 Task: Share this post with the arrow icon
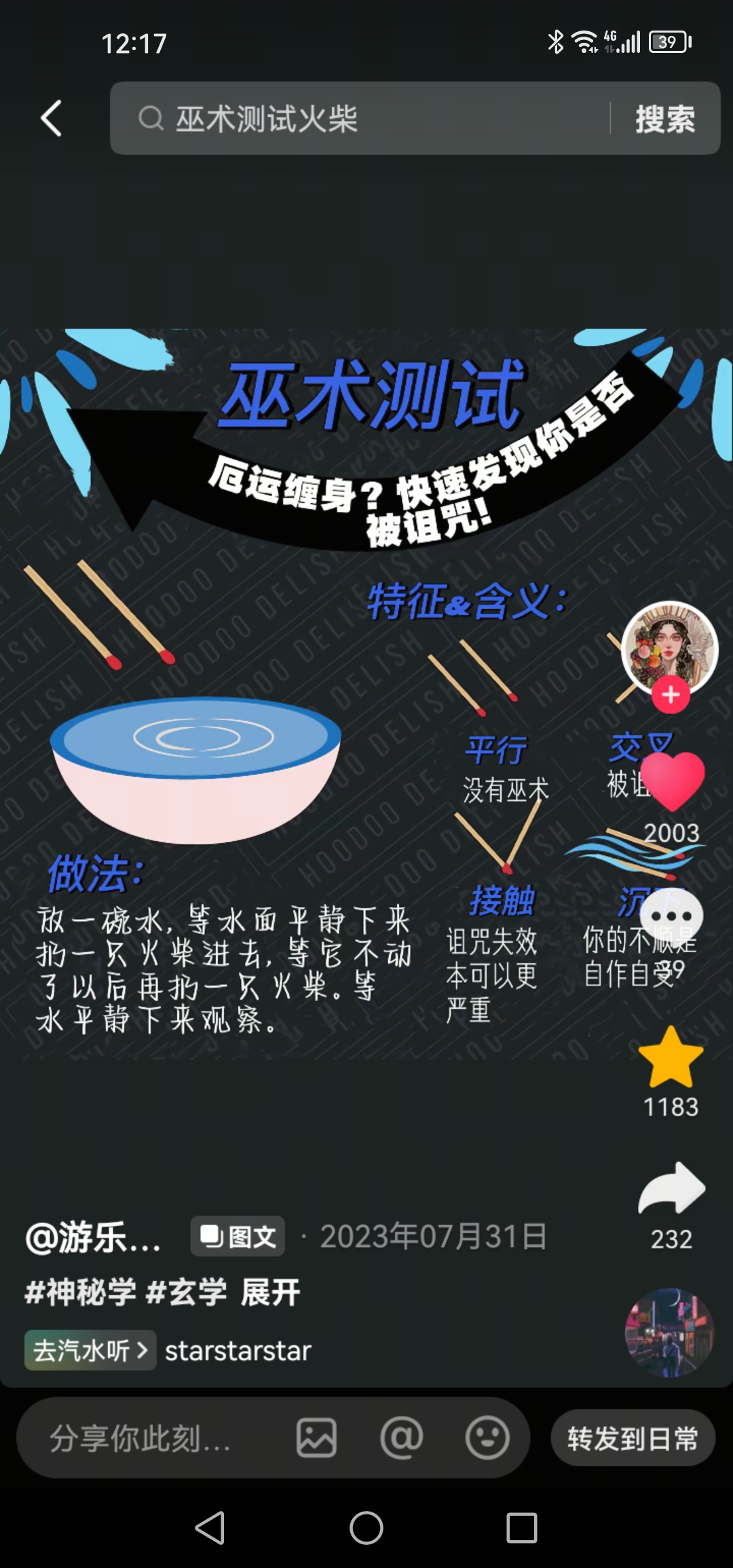click(x=671, y=1189)
